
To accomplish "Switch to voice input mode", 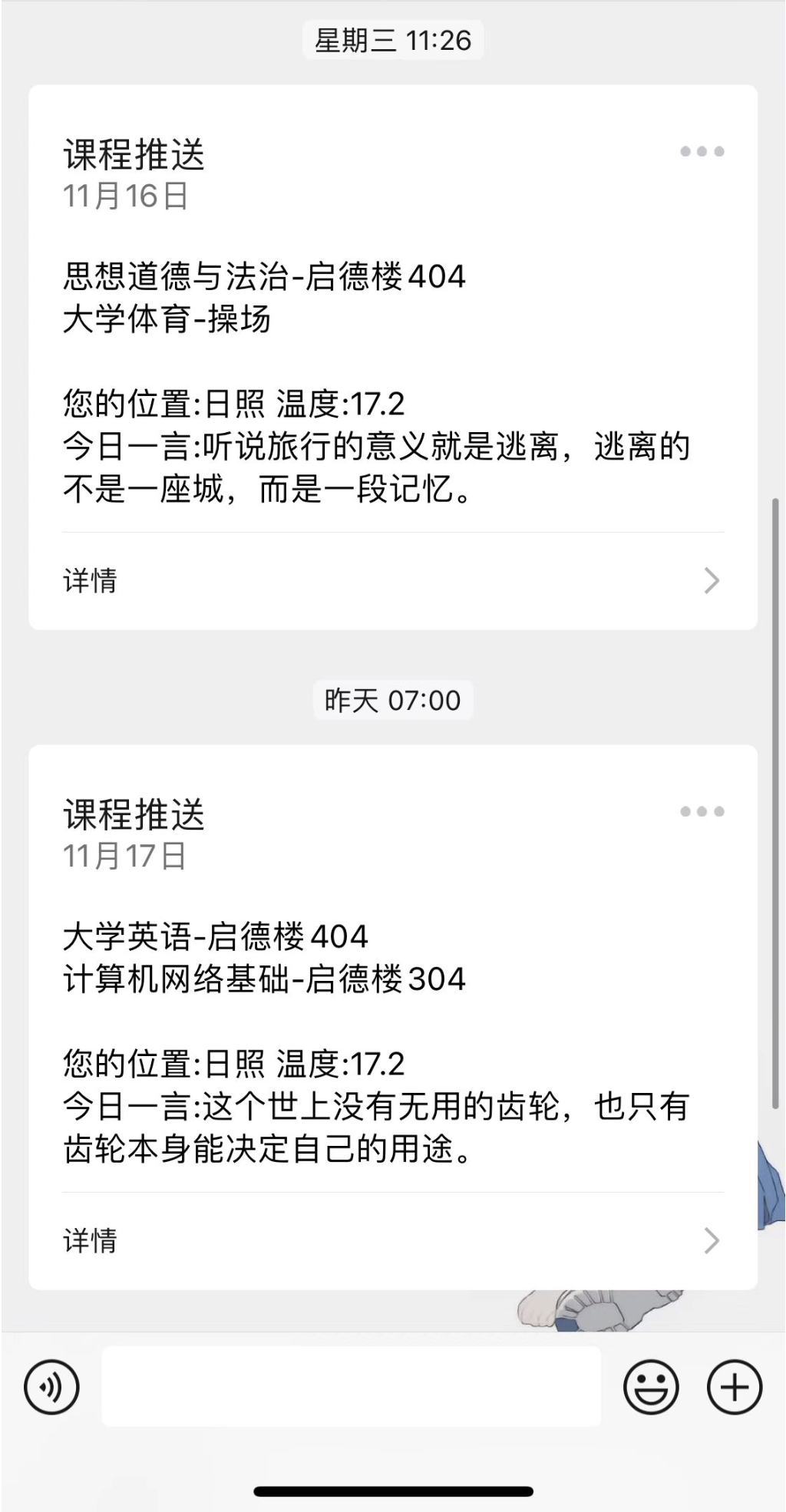I will [51, 1387].
